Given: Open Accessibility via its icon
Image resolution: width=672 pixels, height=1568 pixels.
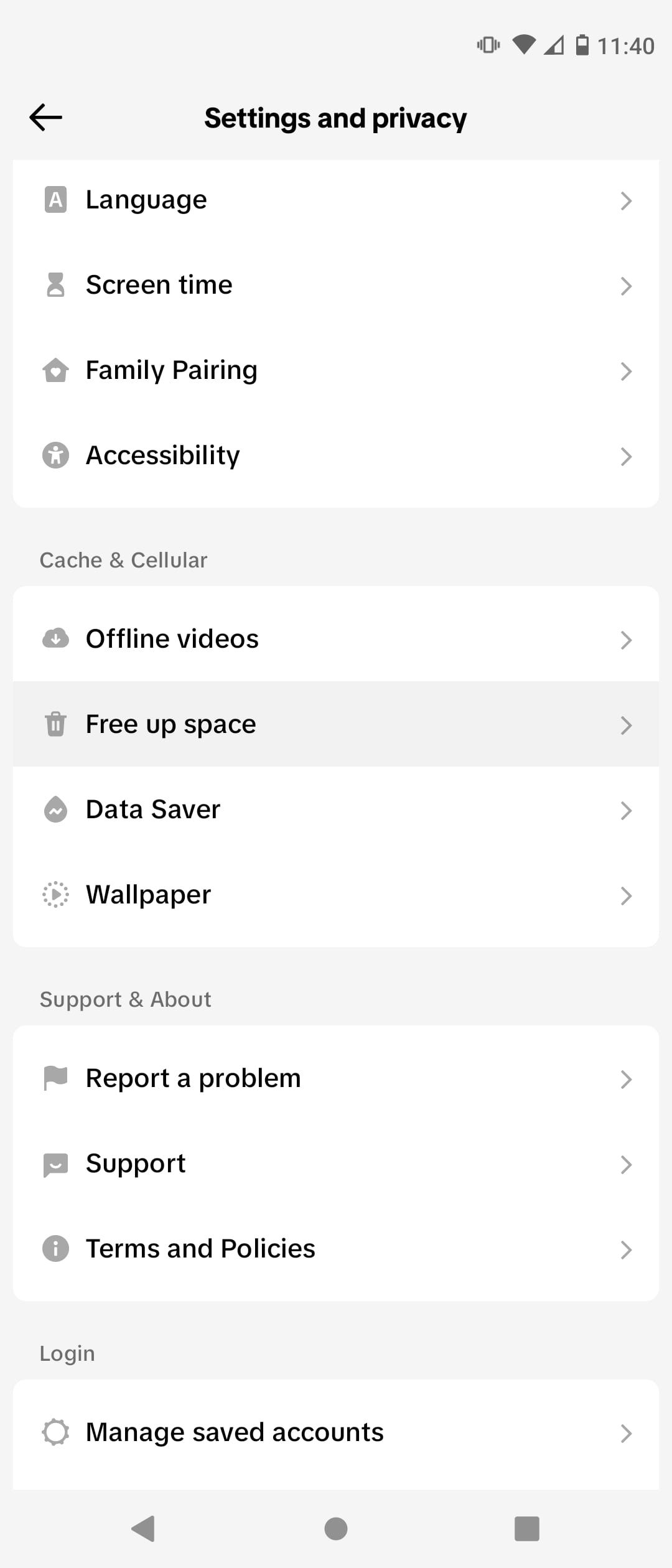Looking at the screenshot, I should coord(56,456).
